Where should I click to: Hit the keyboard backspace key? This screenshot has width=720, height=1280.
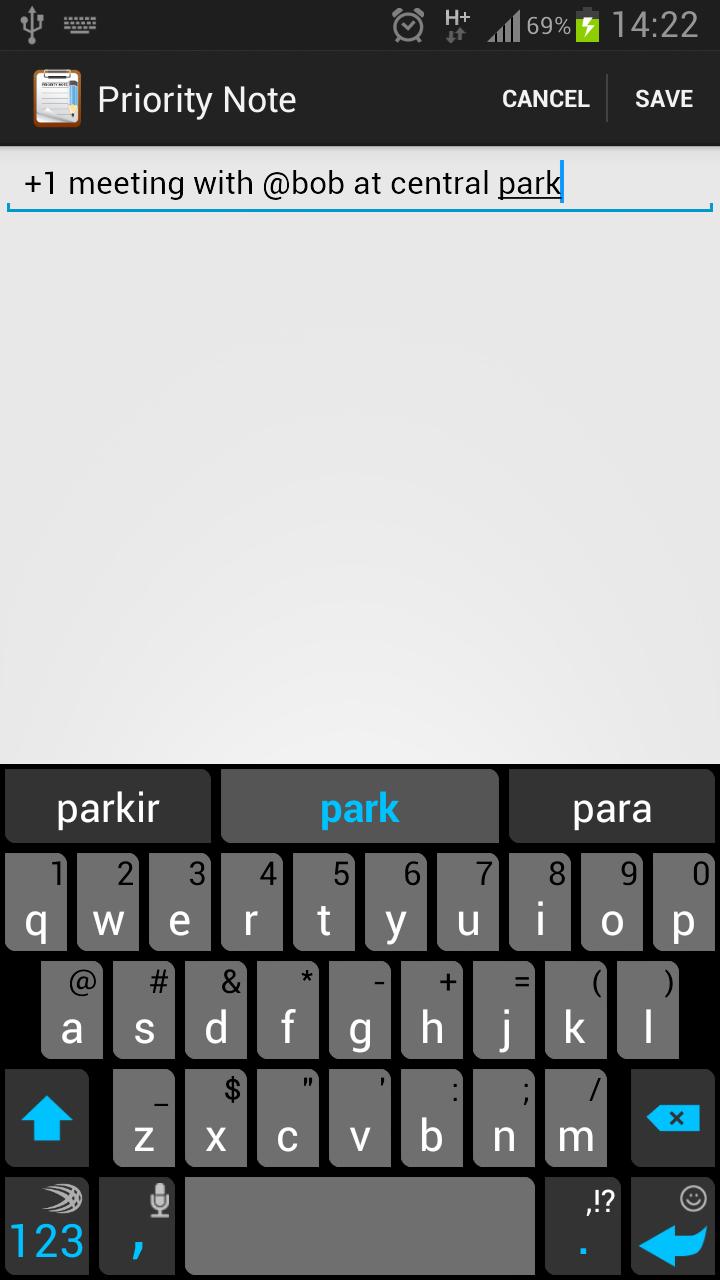pos(672,1118)
